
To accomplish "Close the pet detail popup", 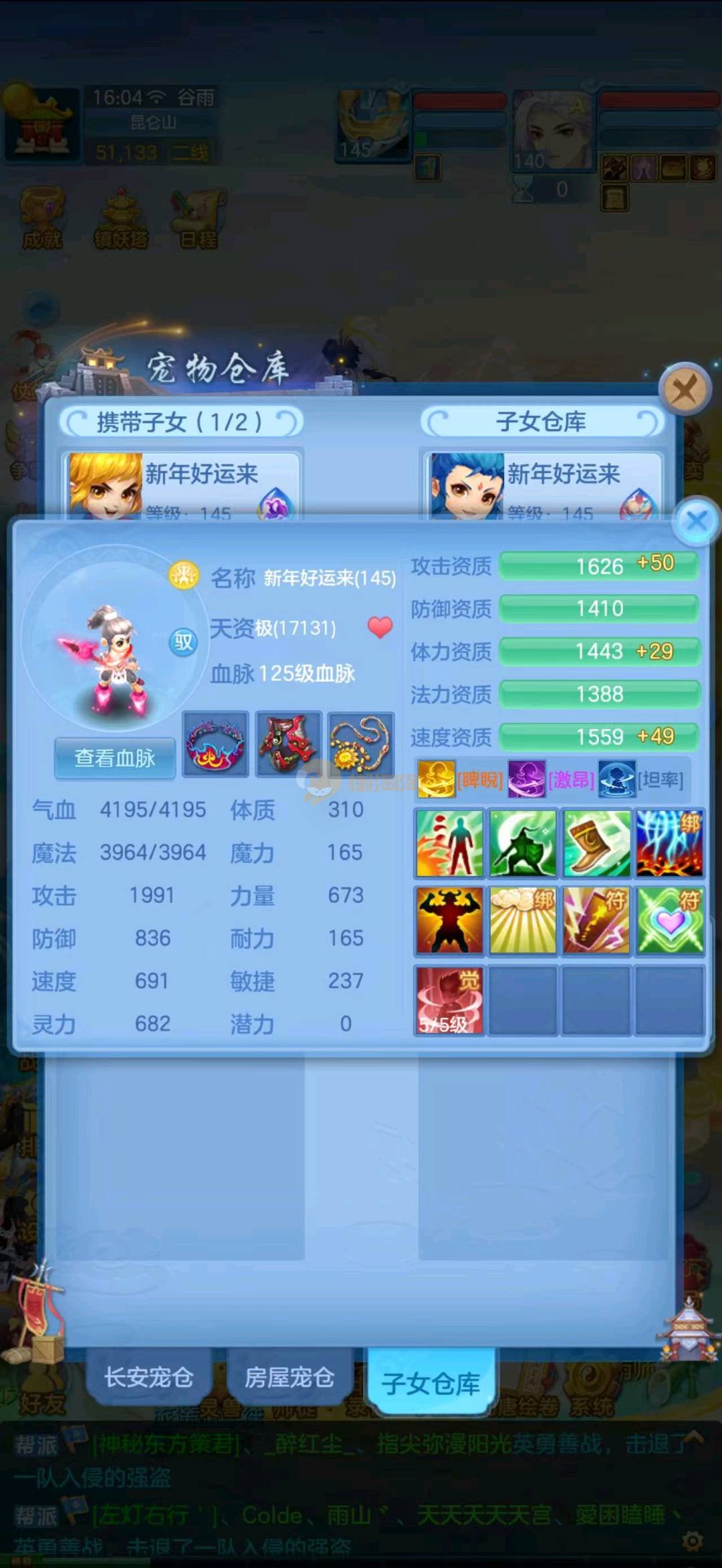I will pyautogui.click(x=696, y=521).
